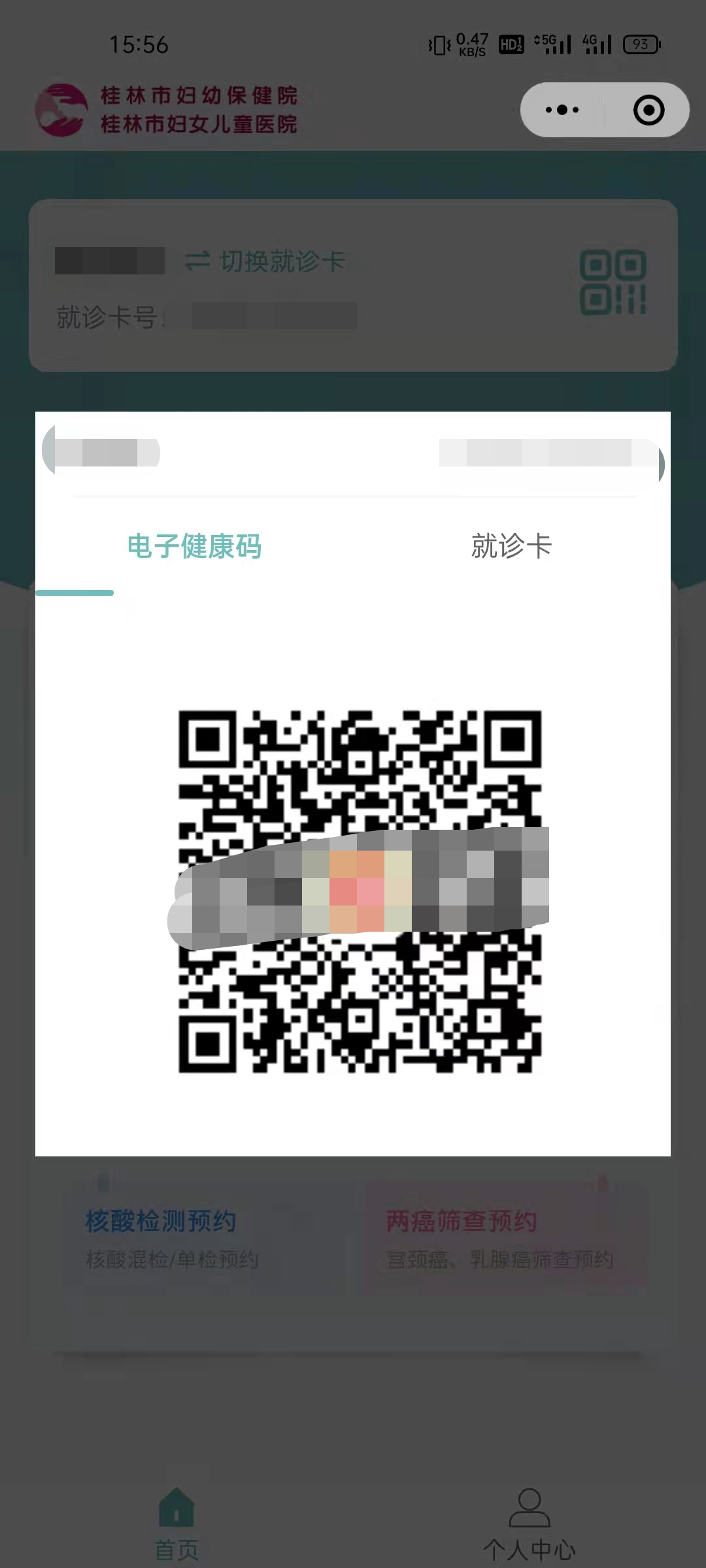The width and height of the screenshot is (706, 1568).
Task: Switch to the 就诊卡 tab
Action: click(x=511, y=548)
